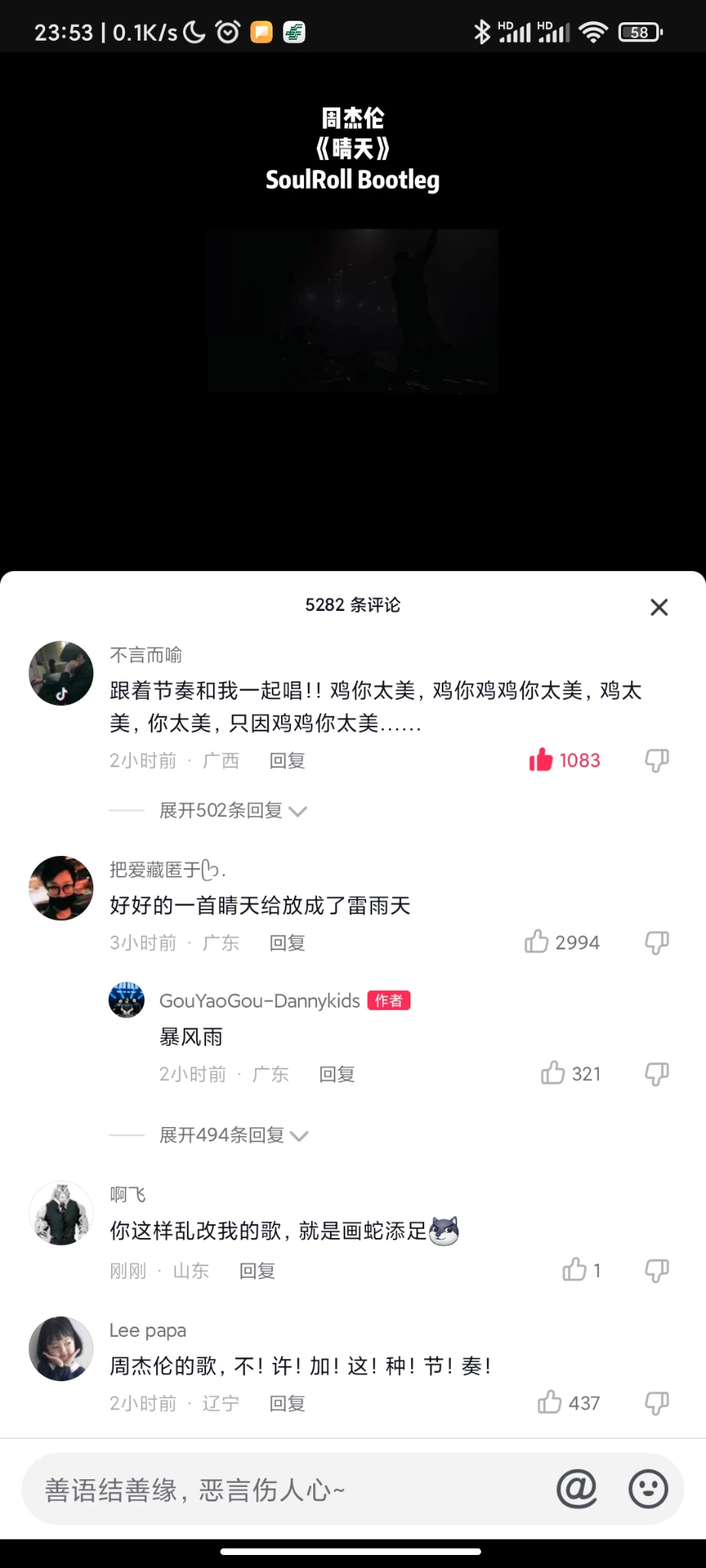
Task: Open Lee papa's profile avatar
Action: 61,1348
